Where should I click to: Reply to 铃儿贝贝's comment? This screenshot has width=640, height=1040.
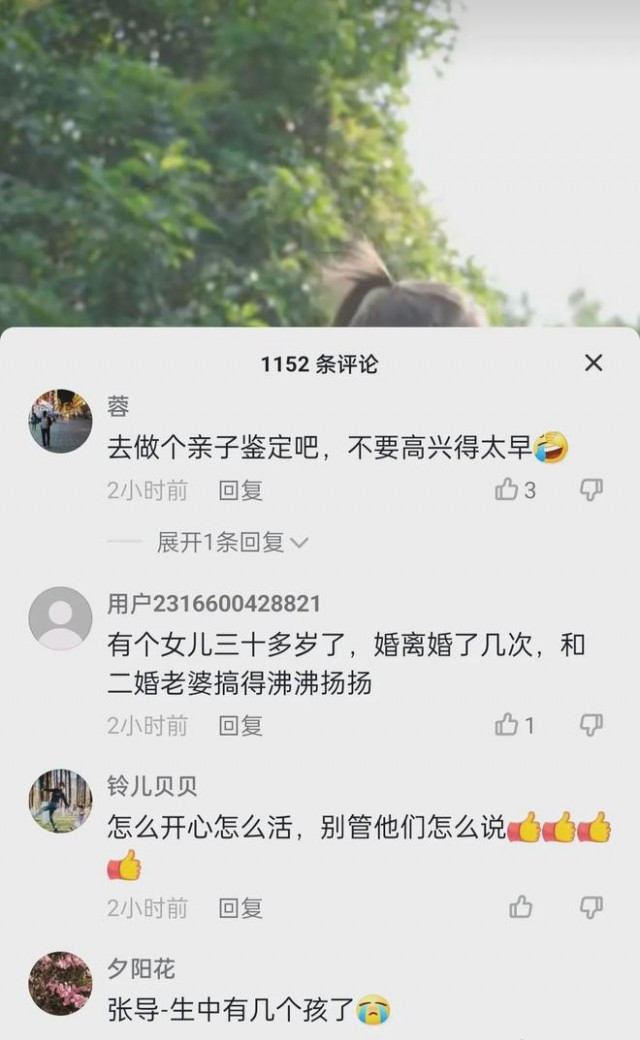point(240,908)
